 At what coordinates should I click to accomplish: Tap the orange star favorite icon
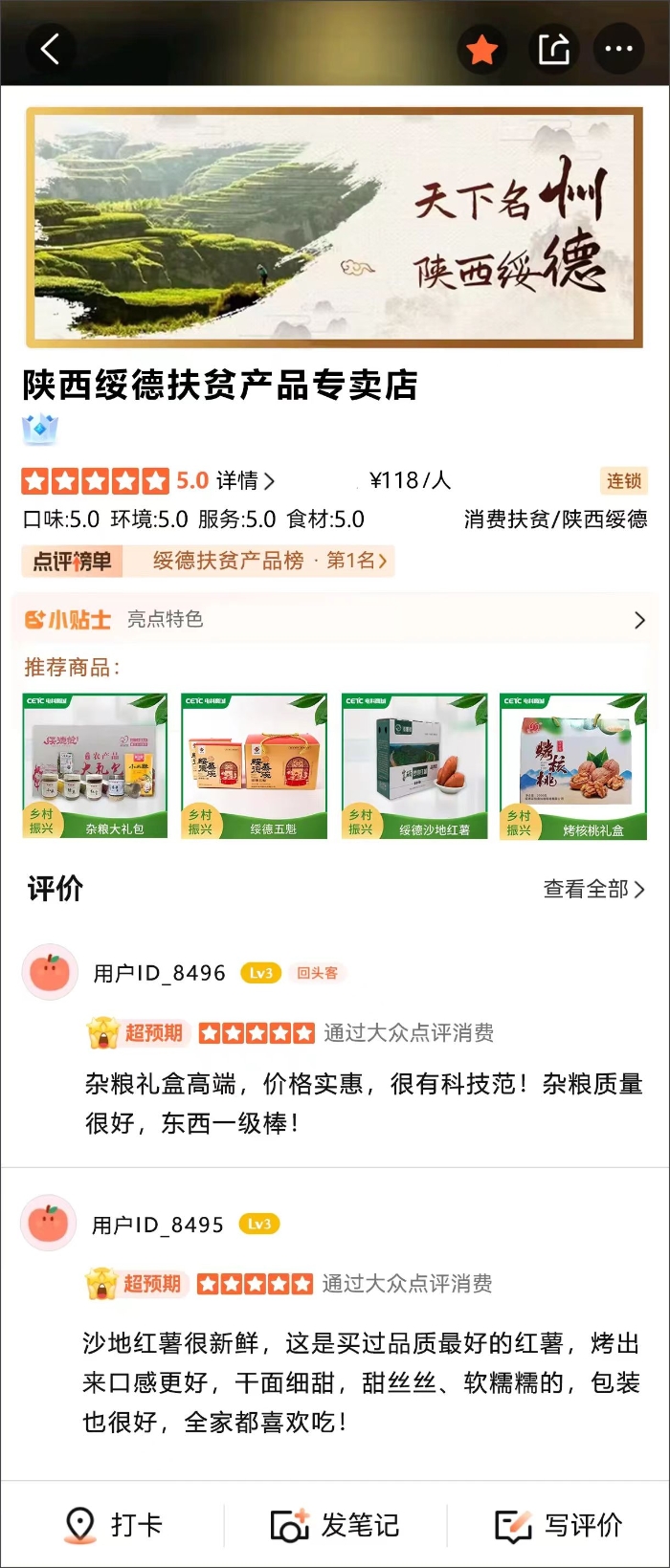point(482,49)
